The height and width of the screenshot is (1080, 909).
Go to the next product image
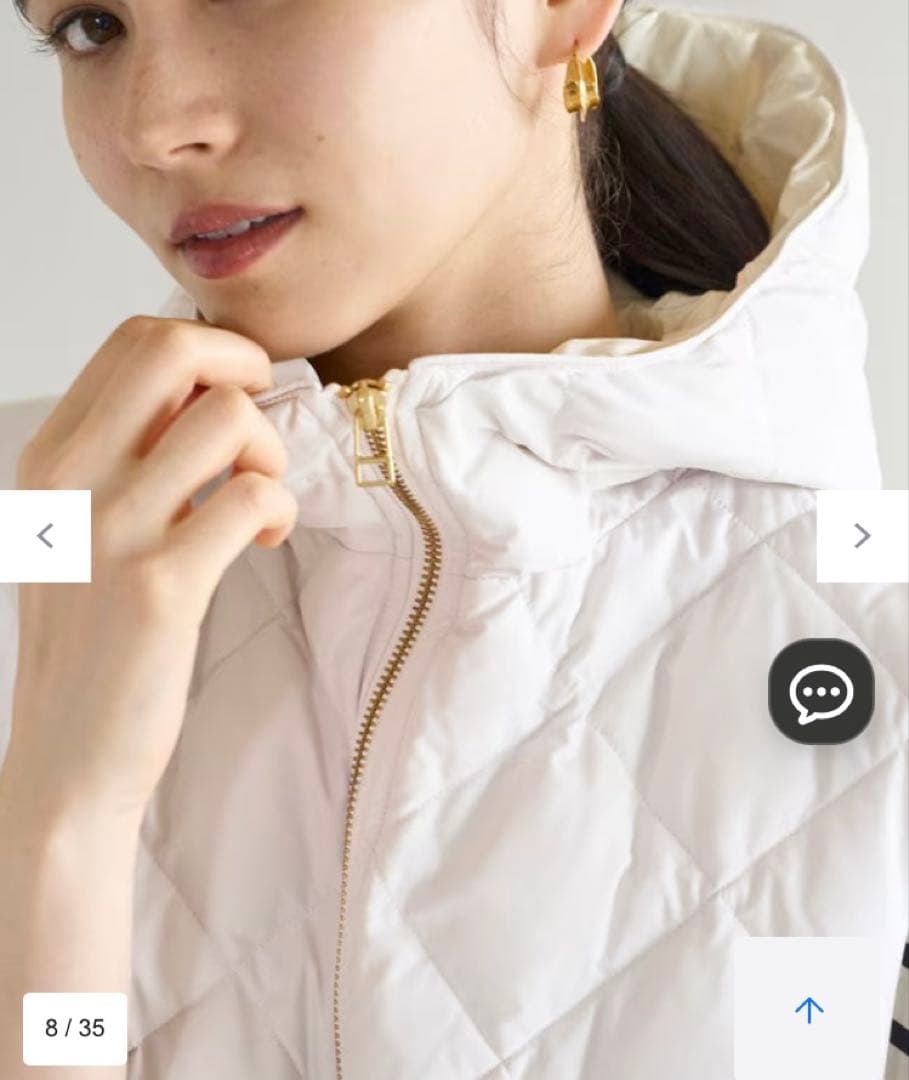click(862, 536)
